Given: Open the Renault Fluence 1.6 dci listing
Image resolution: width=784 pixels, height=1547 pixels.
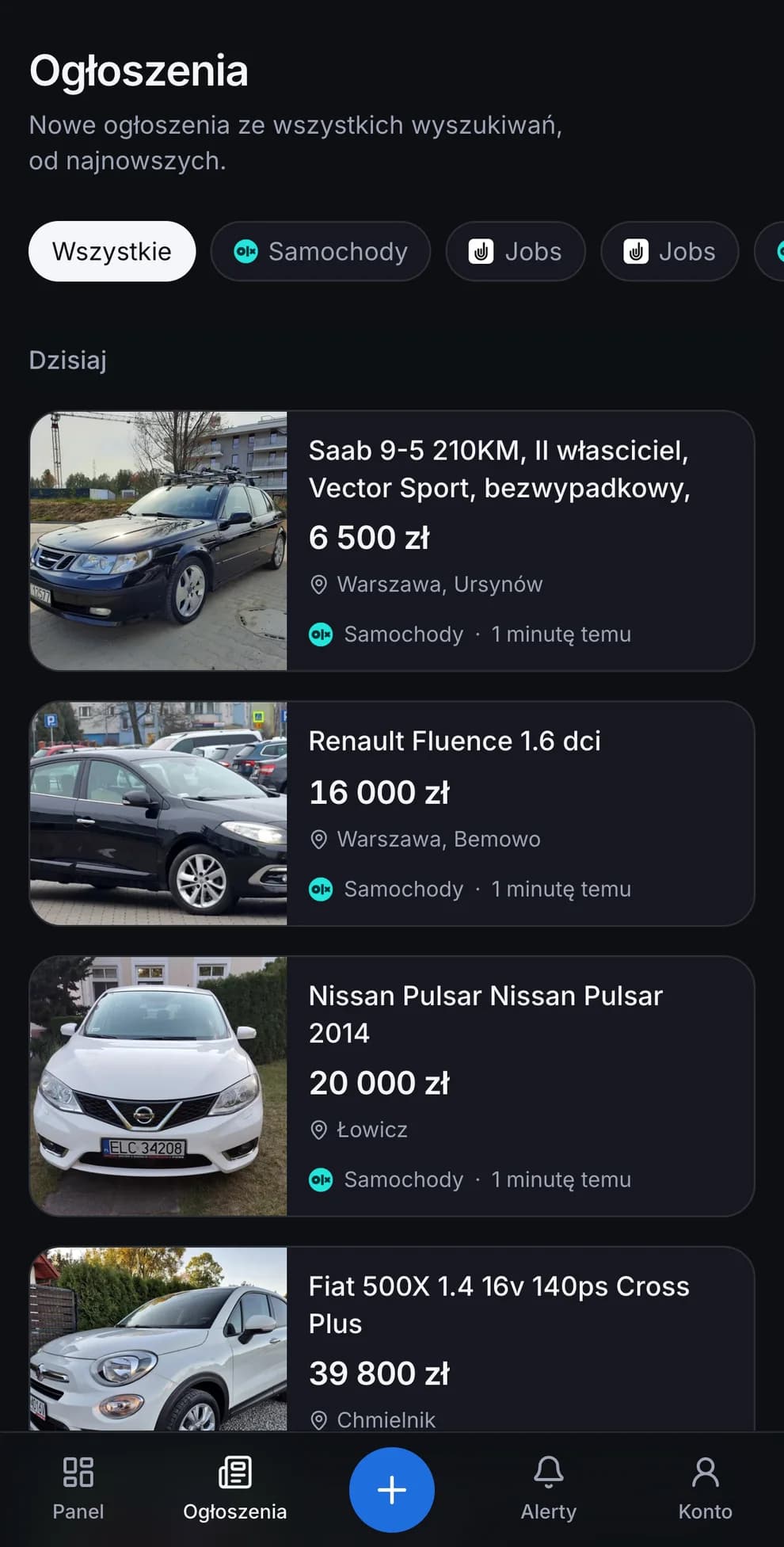Looking at the screenshot, I should tap(392, 814).
